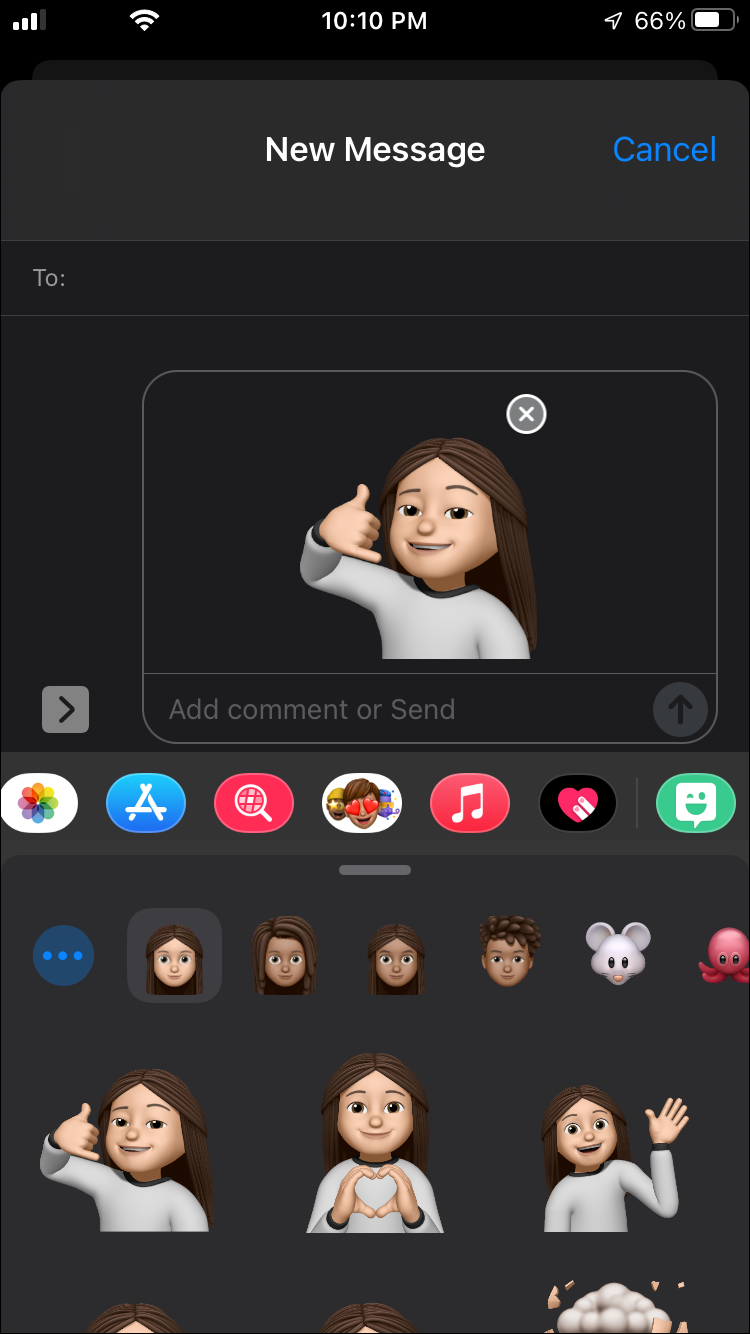Remove the attached Memoji sticker
This screenshot has height=1334, width=750.
tap(526, 413)
